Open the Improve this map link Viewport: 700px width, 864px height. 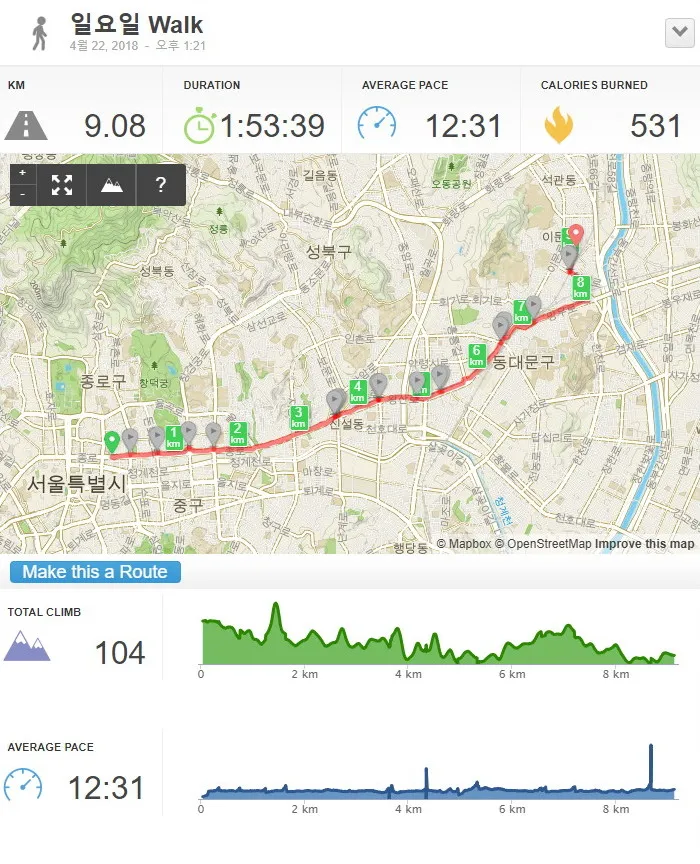pyautogui.click(x=644, y=544)
